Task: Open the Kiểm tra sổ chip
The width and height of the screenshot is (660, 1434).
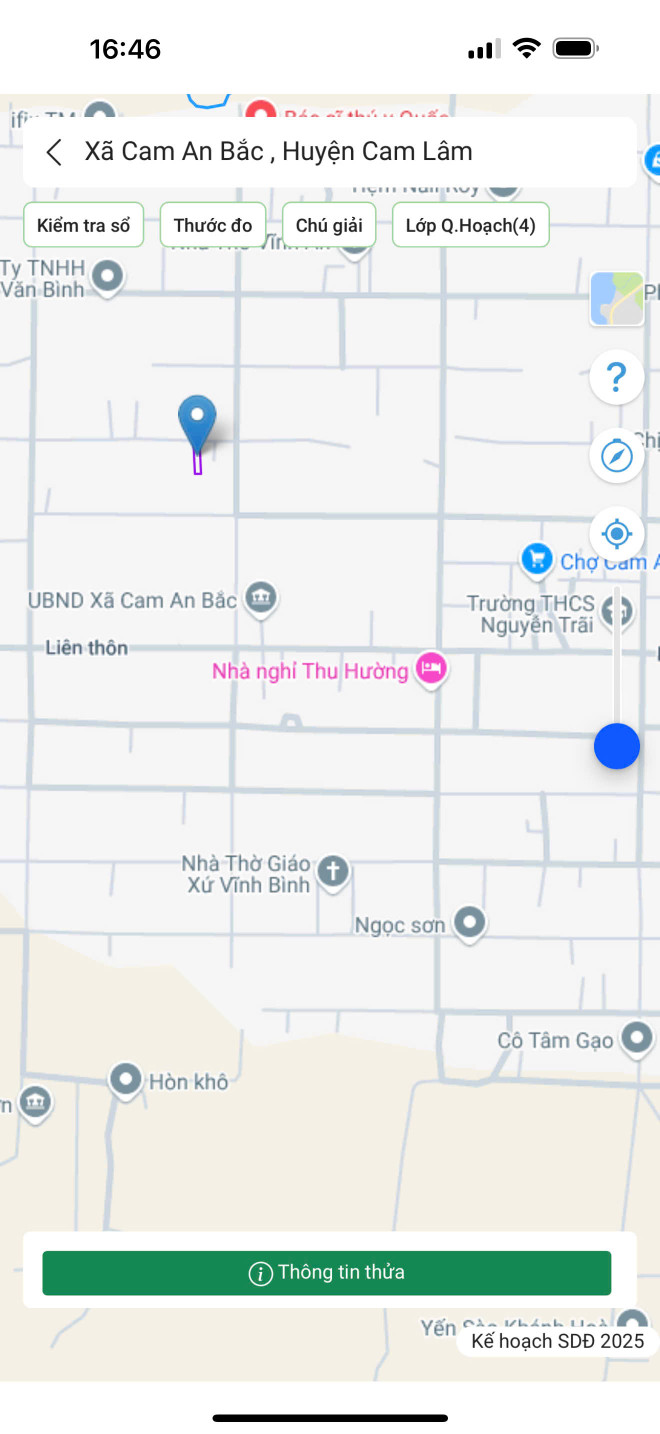Action: [84, 225]
